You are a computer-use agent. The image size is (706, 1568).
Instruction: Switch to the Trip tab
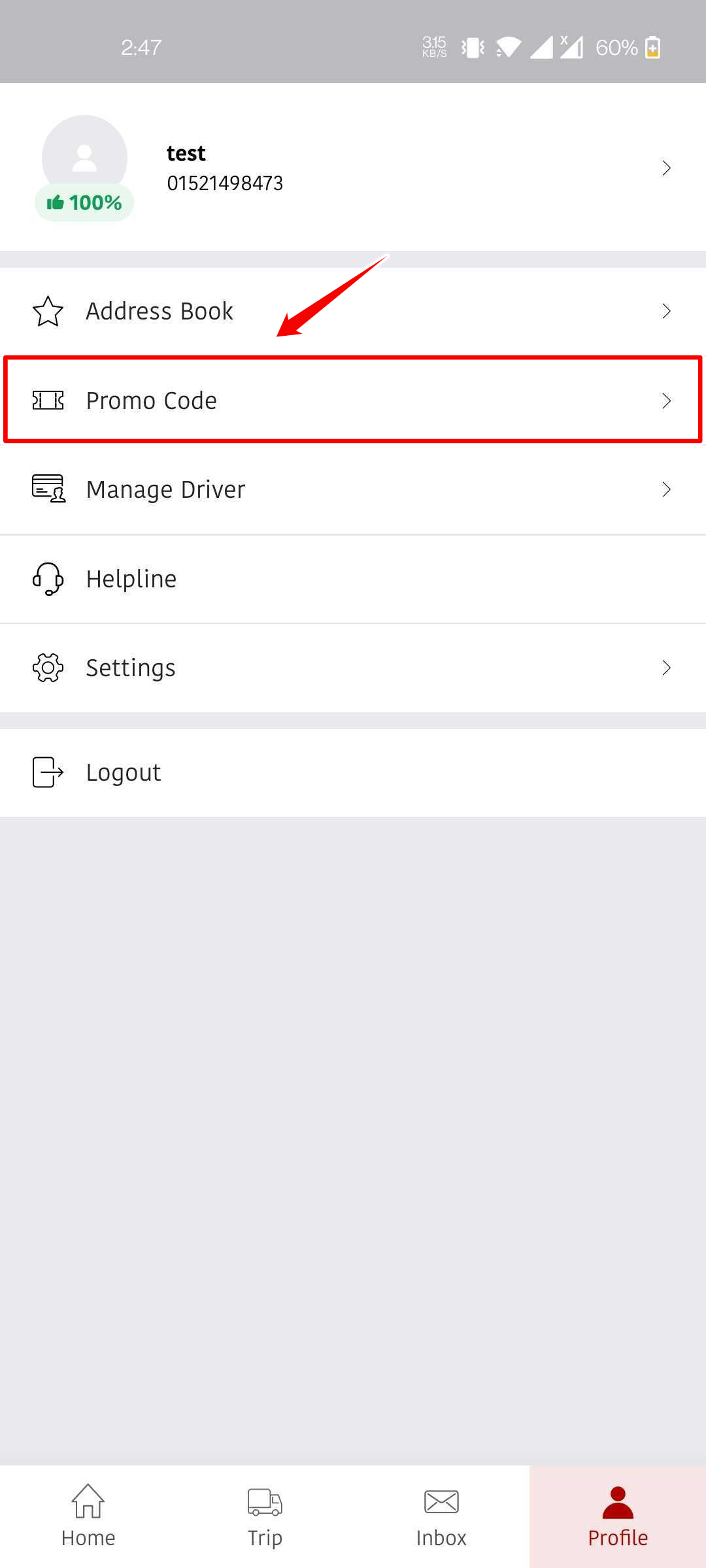pyautogui.click(x=265, y=1516)
